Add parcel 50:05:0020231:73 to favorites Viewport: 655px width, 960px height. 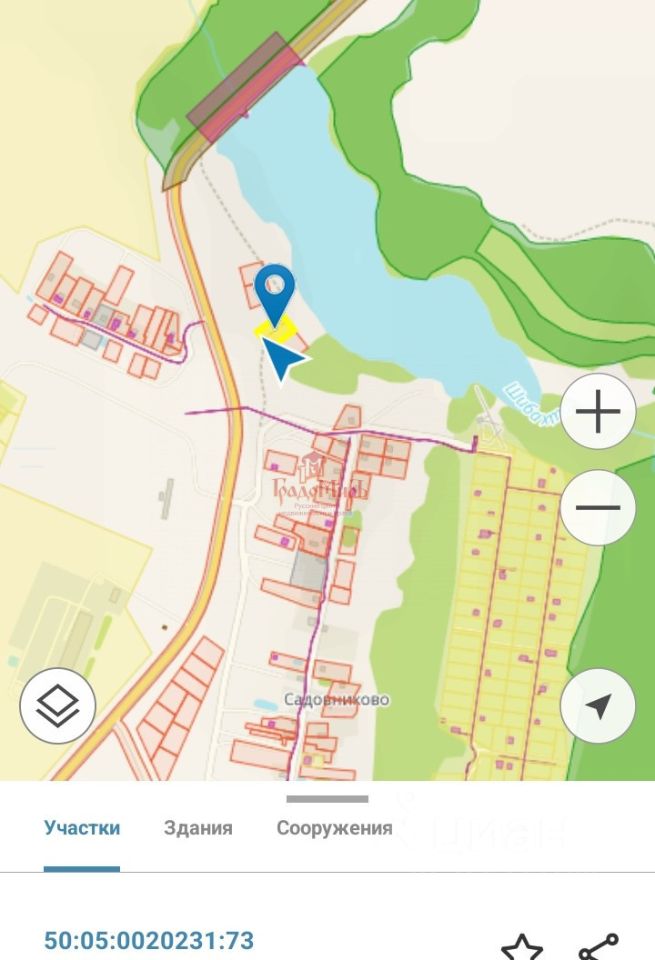click(x=521, y=946)
